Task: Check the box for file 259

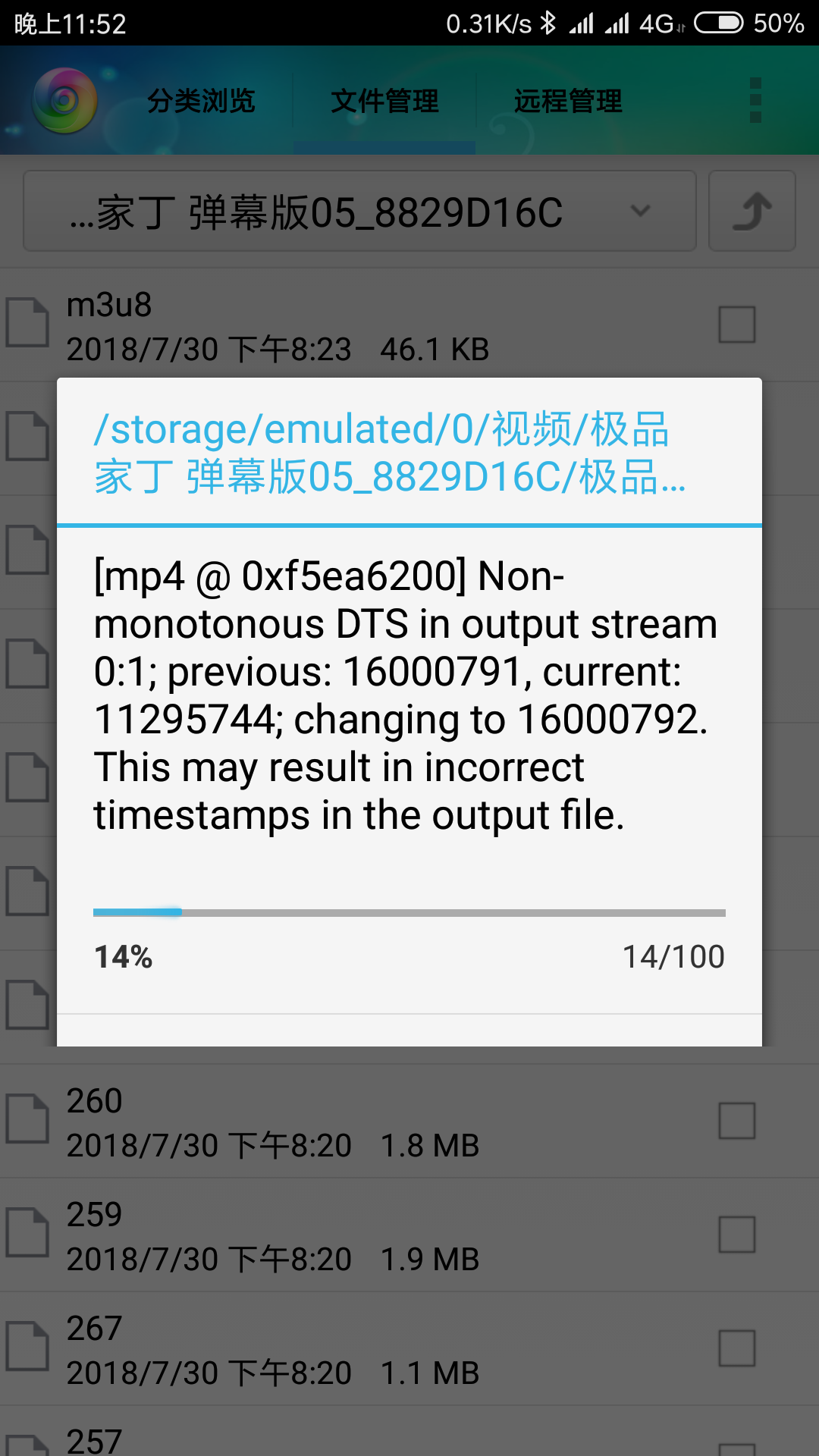Action: 736,1232
